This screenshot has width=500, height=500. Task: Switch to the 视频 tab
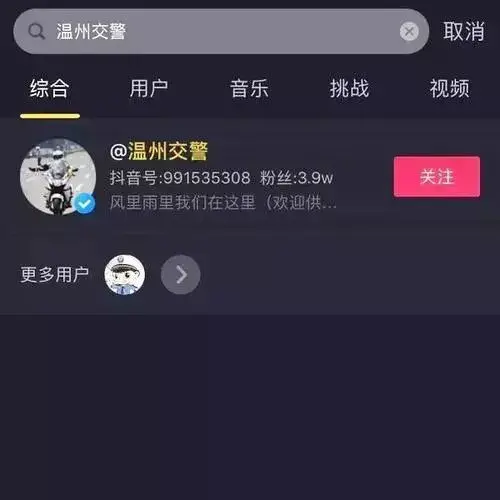449,89
